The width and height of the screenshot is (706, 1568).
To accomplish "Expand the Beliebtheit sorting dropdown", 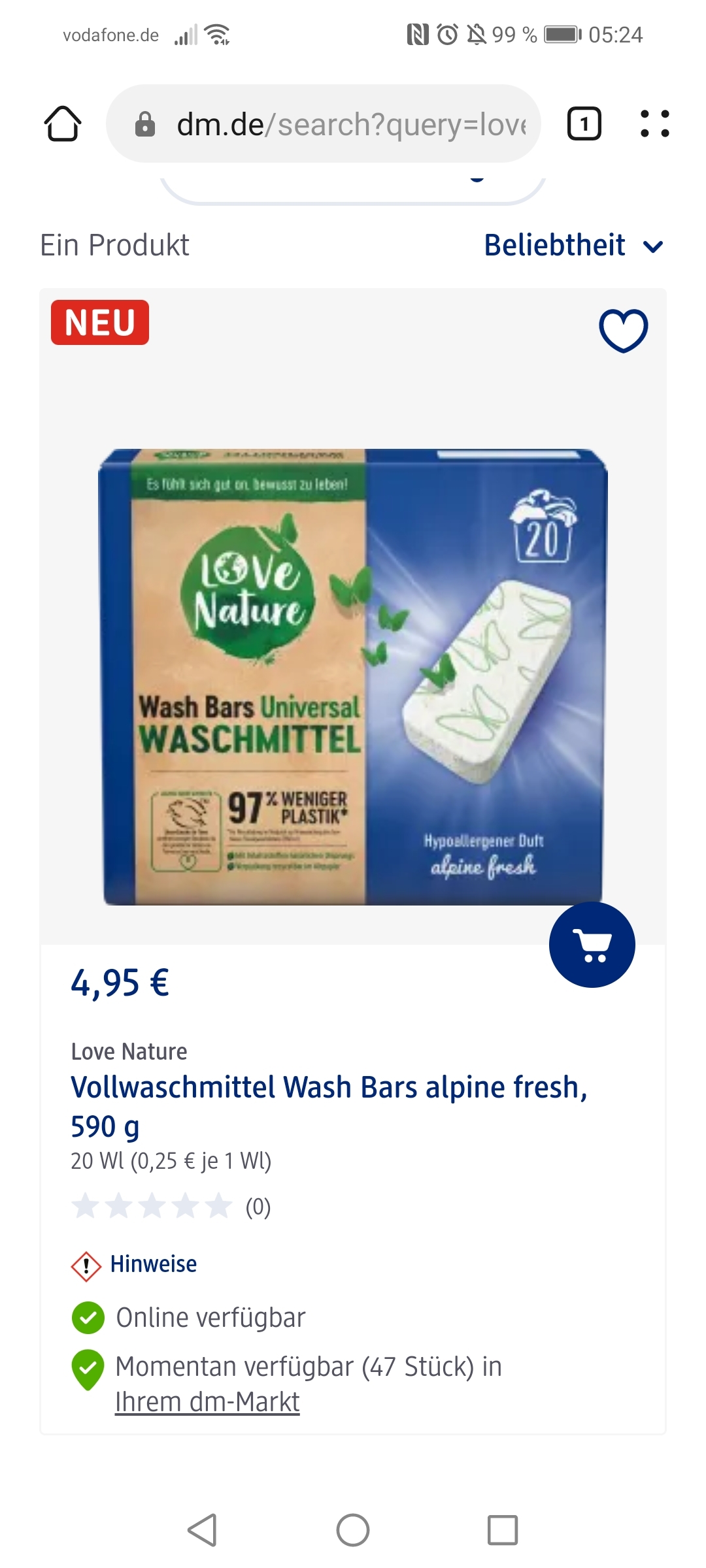I will [574, 246].
